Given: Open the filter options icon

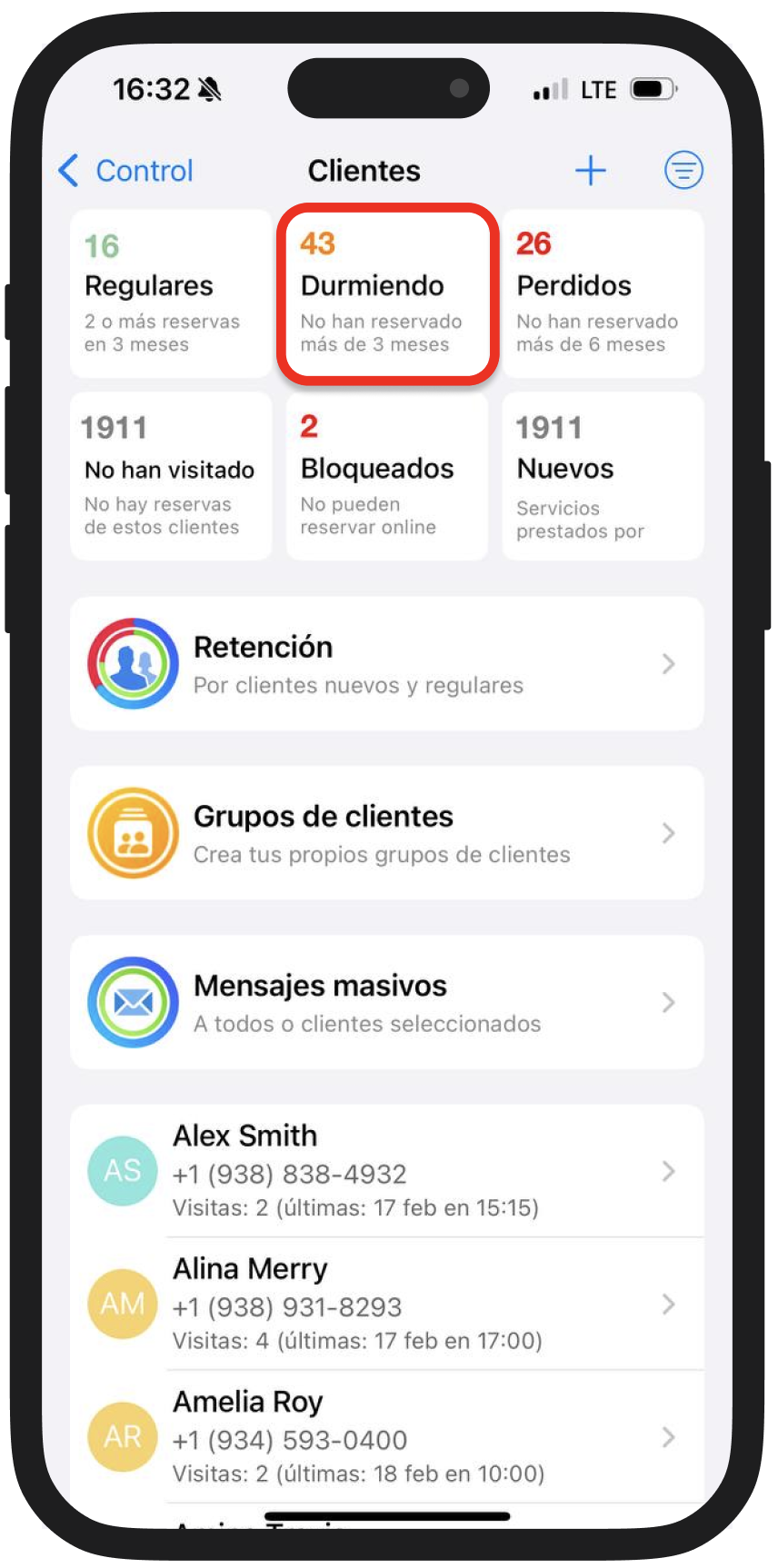Looking at the screenshot, I should pyautogui.click(x=683, y=171).
